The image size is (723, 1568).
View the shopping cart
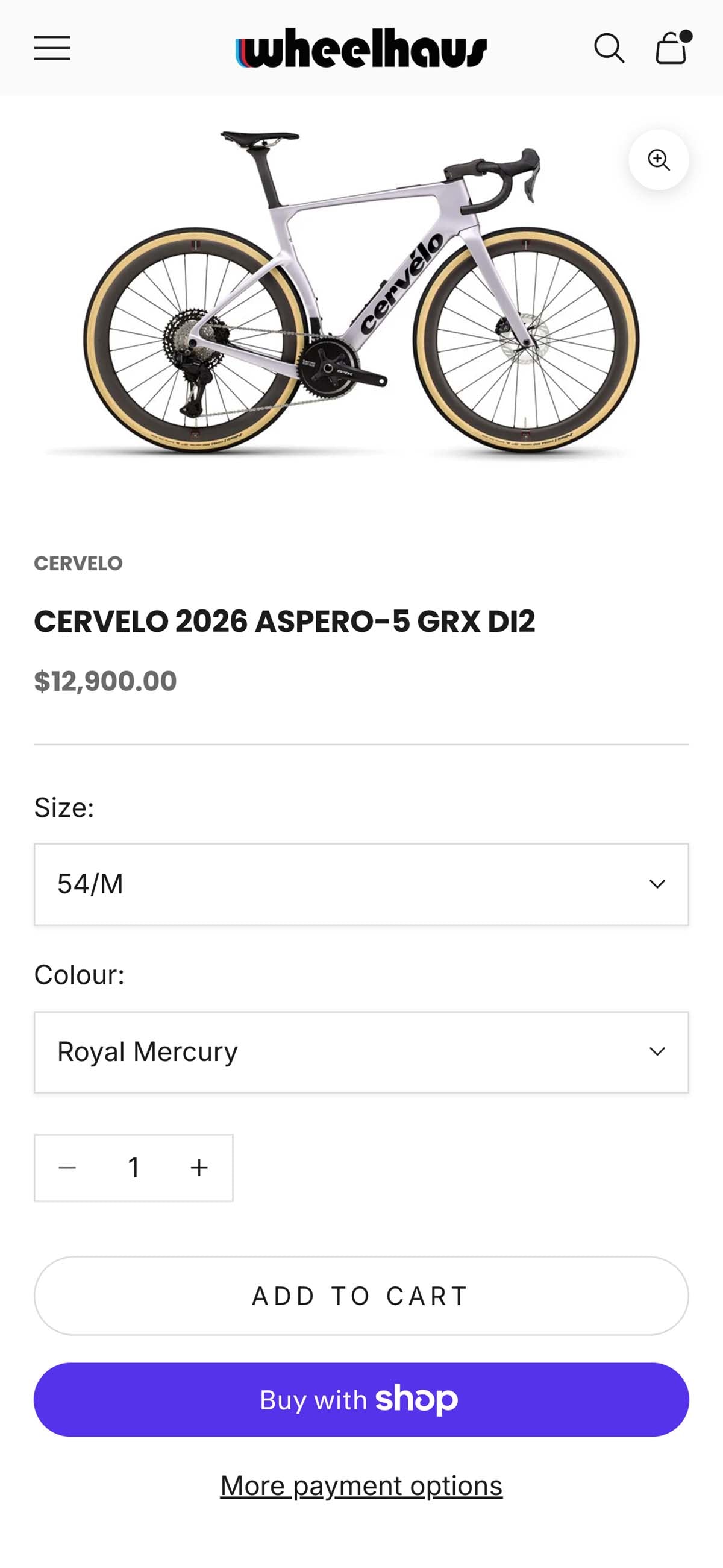(671, 48)
